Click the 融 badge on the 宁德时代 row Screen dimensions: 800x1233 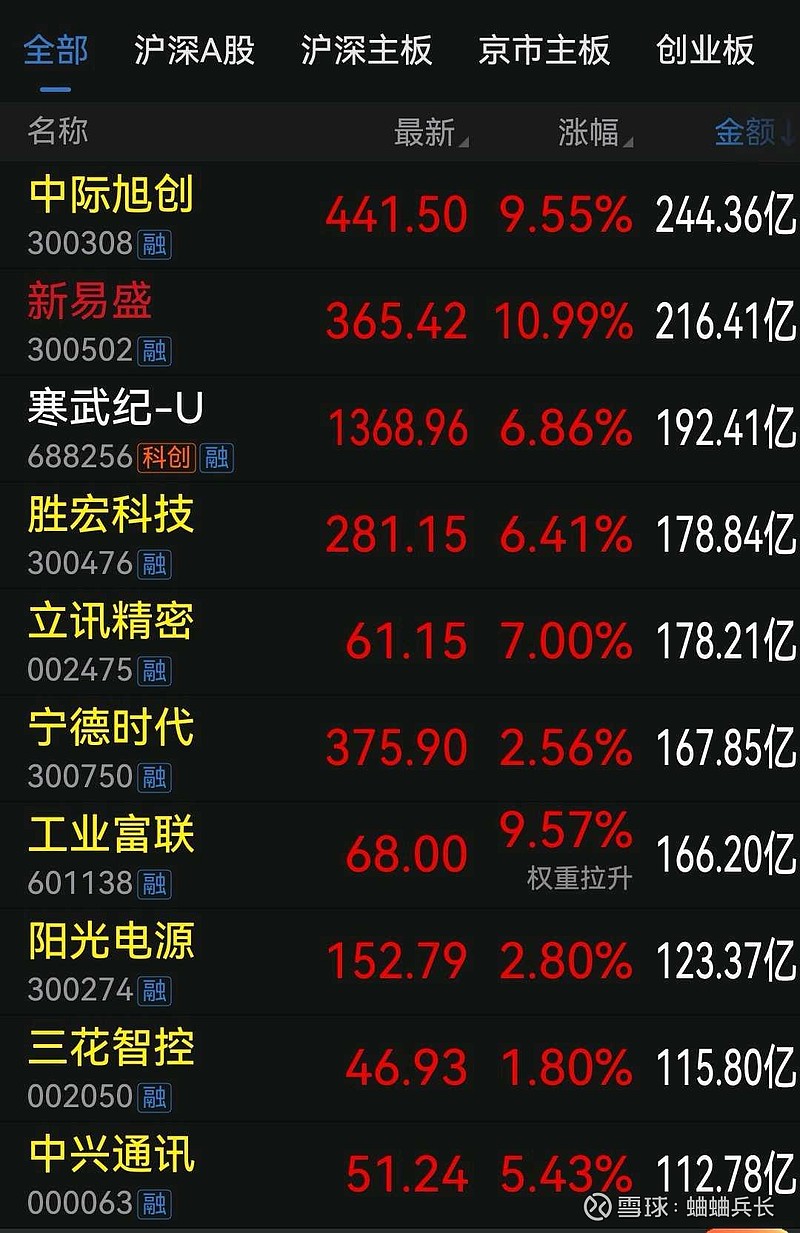155,777
